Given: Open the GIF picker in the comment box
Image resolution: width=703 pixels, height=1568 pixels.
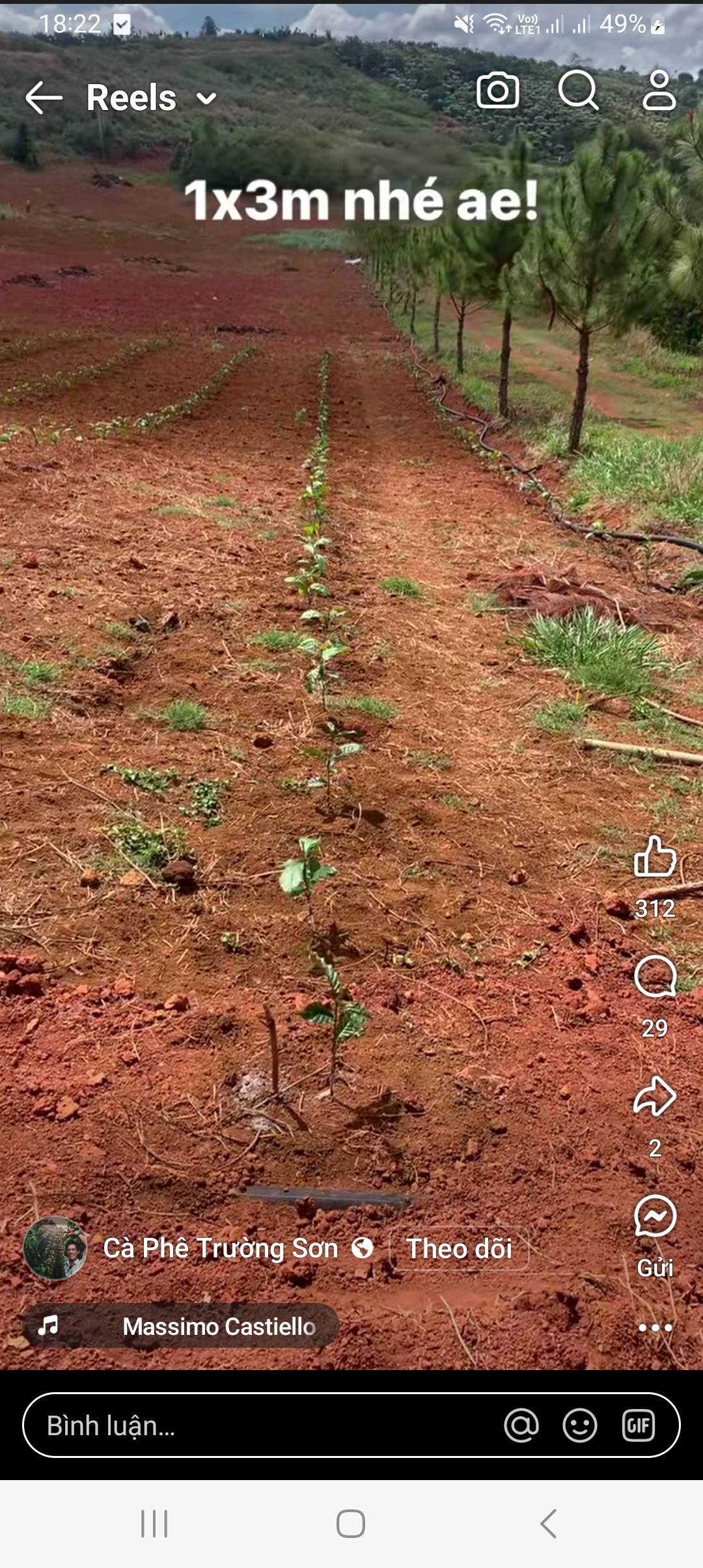Looking at the screenshot, I should tap(639, 1425).
